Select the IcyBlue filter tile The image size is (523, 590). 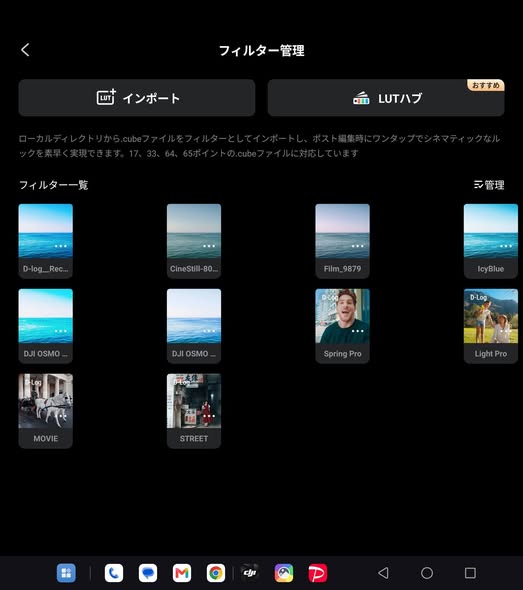491,241
